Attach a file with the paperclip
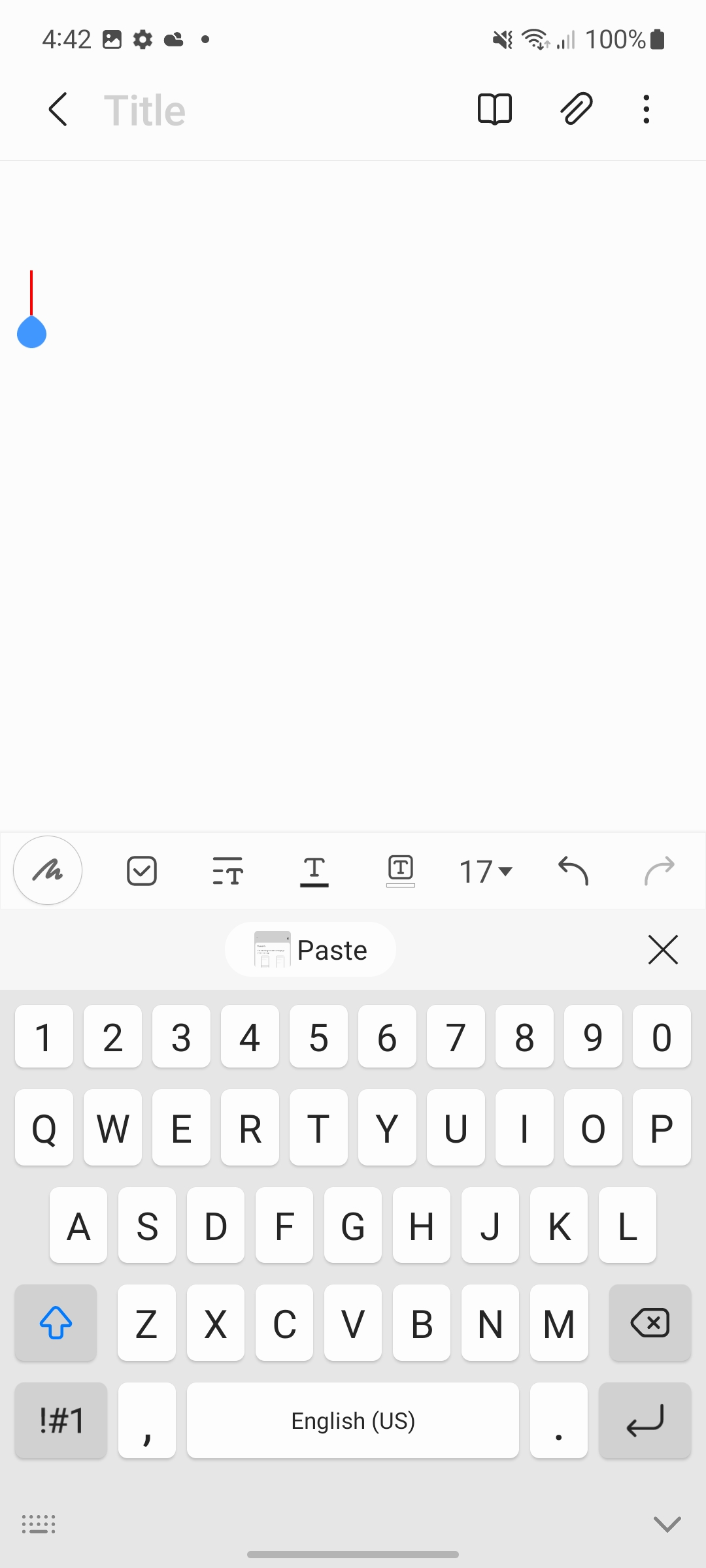The width and height of the screenshot is (706, 1568). pos(576,109)
